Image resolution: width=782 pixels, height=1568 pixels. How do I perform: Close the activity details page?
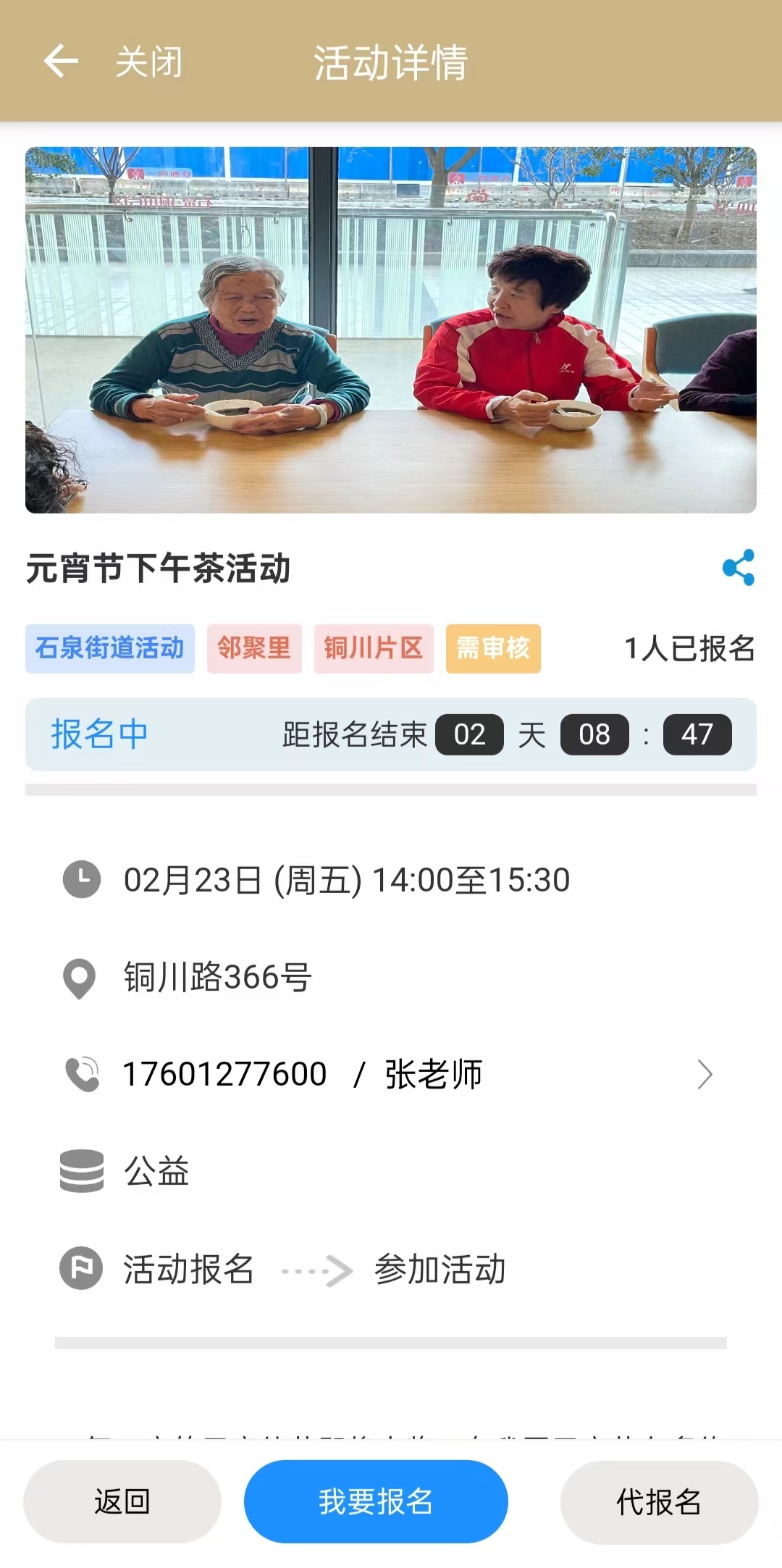tap(148, 62)
